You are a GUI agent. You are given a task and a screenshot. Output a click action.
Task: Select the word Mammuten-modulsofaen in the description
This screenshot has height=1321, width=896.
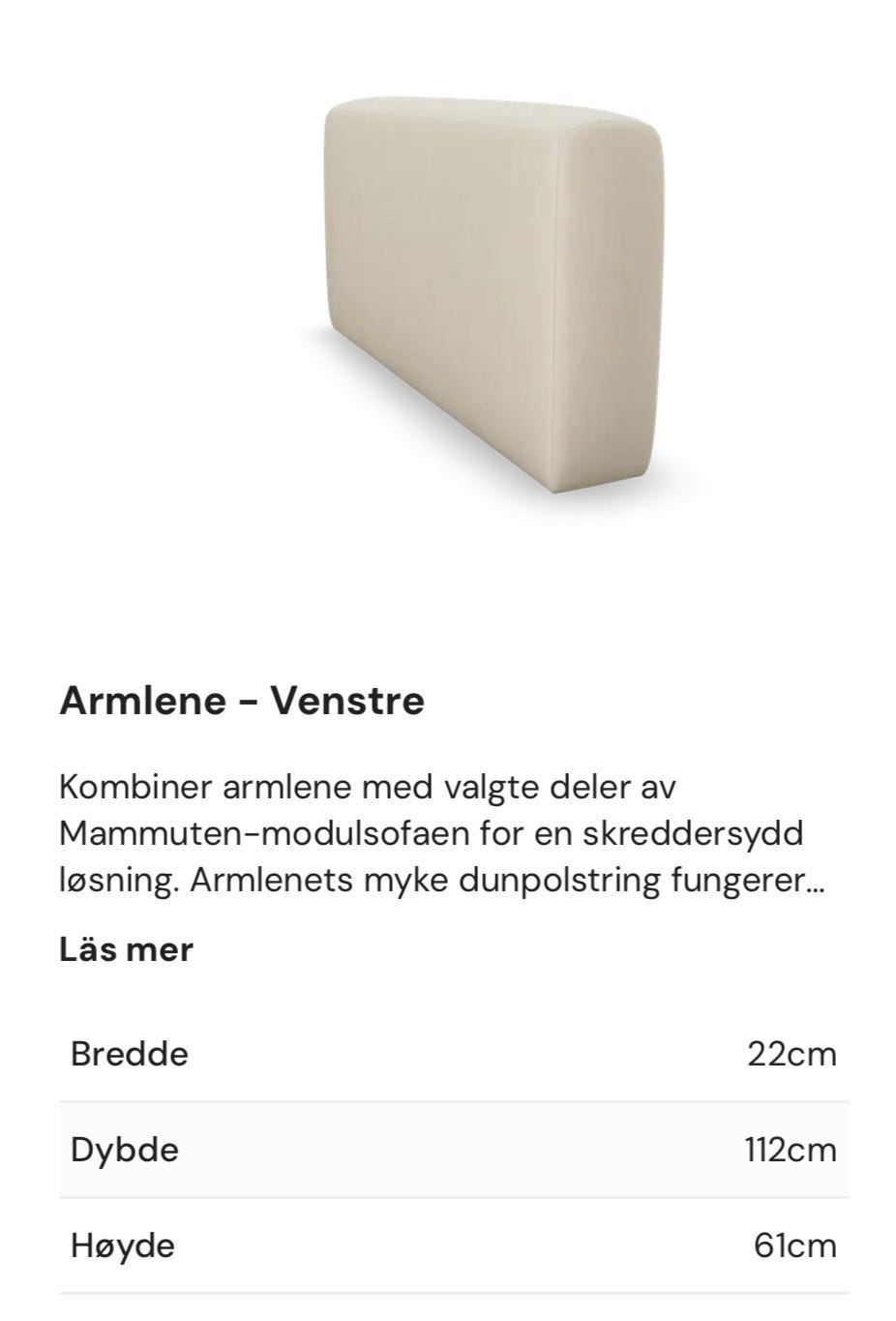click(x=243, y=831)
